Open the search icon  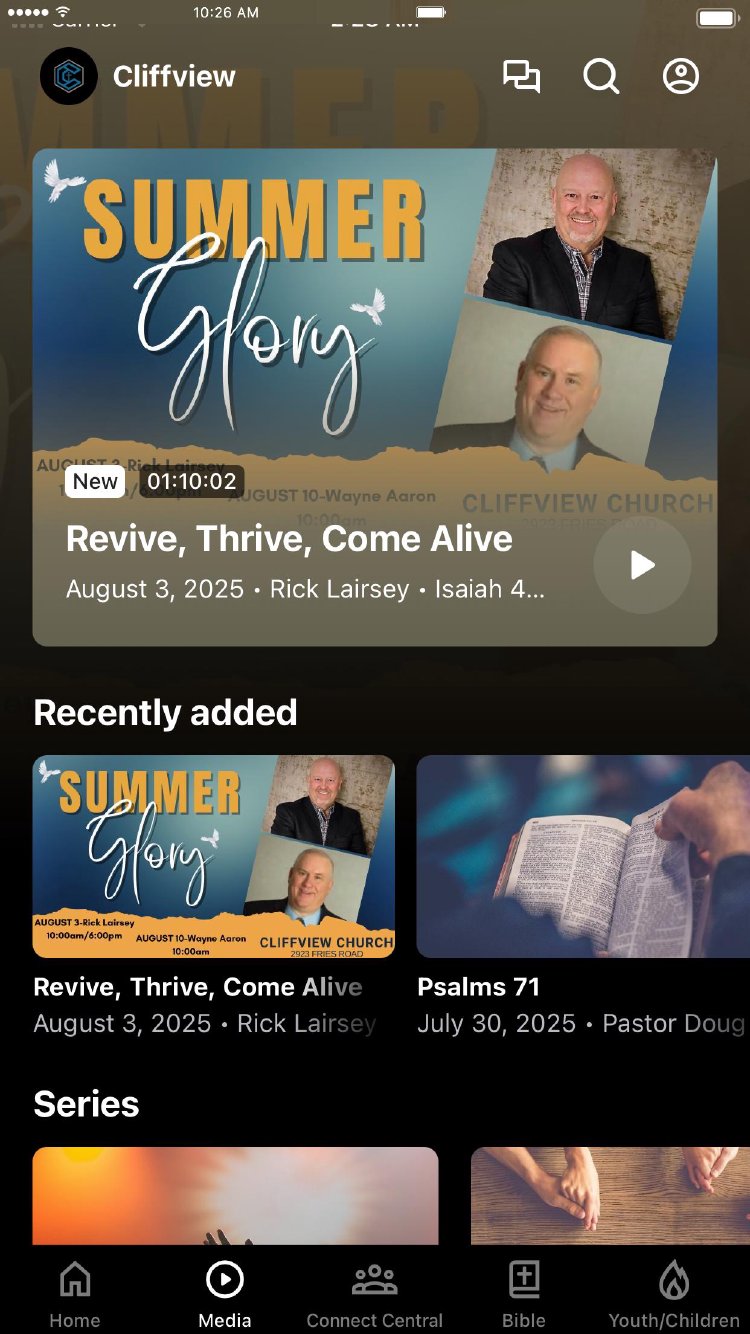[601, 77]
